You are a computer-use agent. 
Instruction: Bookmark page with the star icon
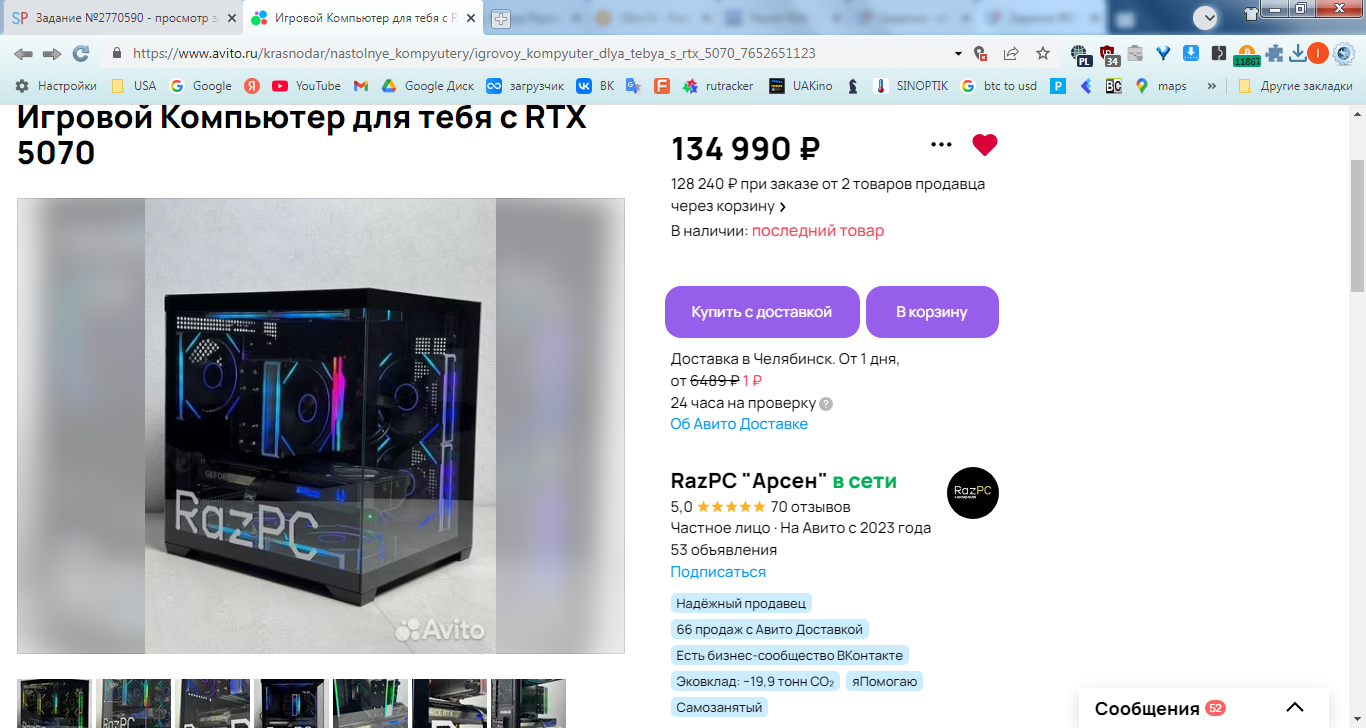point(1043,53)
